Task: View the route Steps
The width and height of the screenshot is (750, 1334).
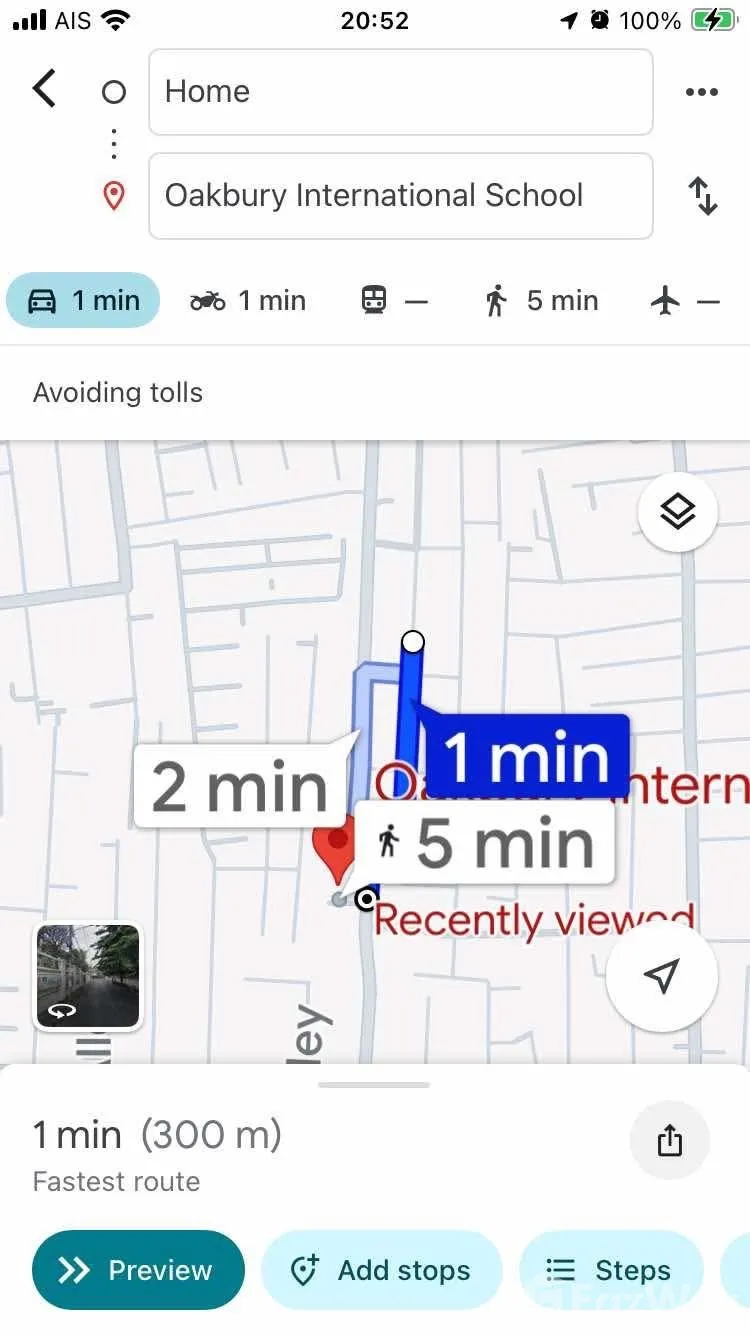Action: 610,1270
